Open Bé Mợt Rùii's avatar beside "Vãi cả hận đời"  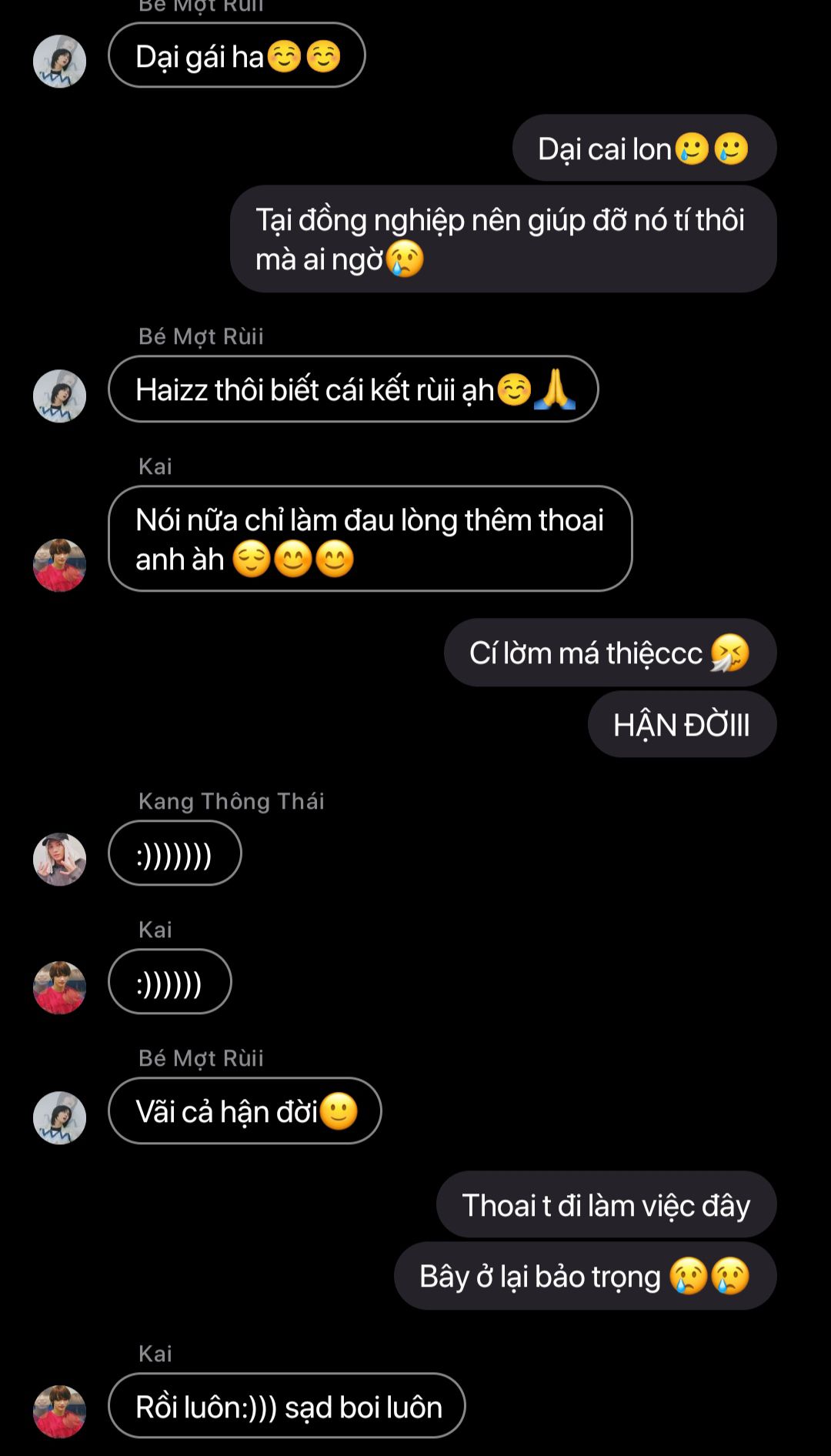click(59, 1117)
